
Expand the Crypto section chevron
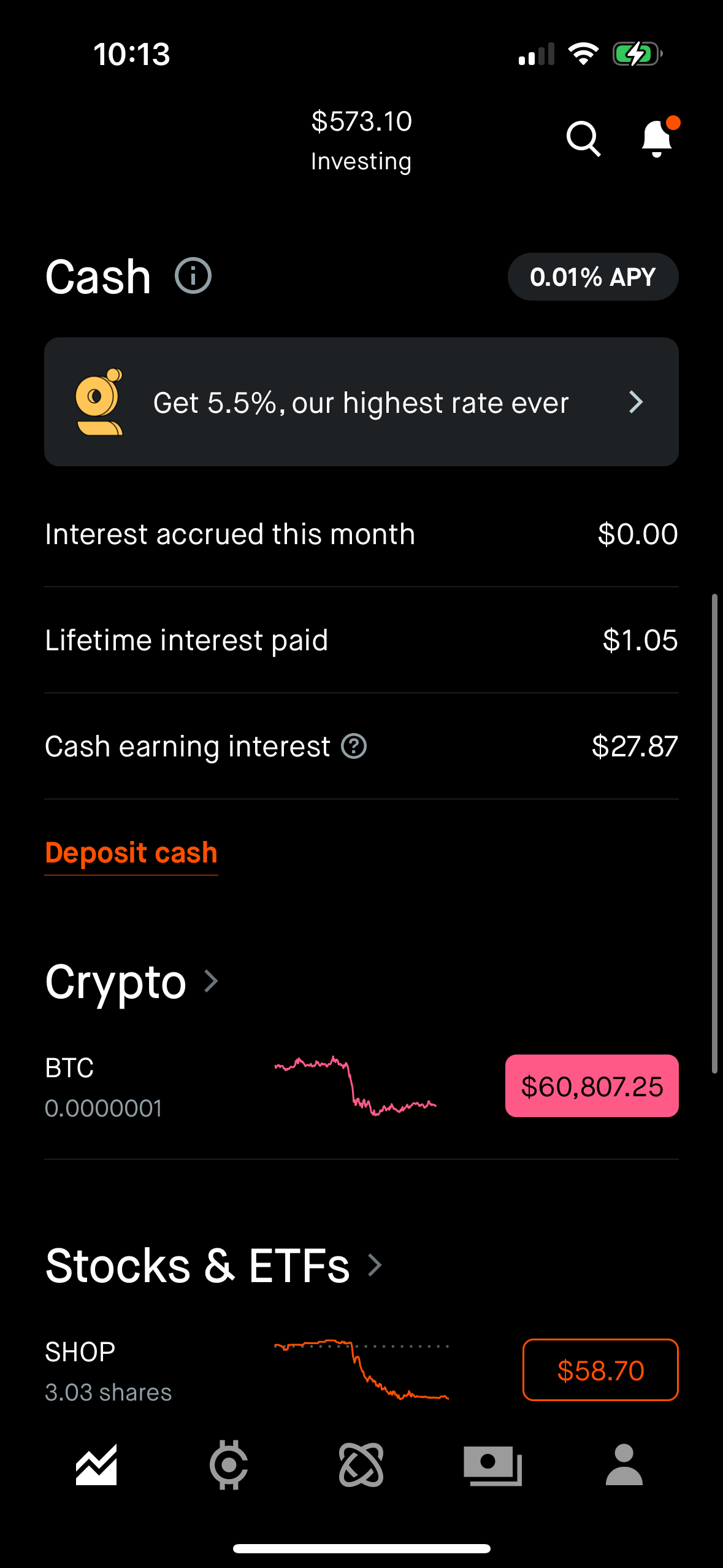coord(211,982)
